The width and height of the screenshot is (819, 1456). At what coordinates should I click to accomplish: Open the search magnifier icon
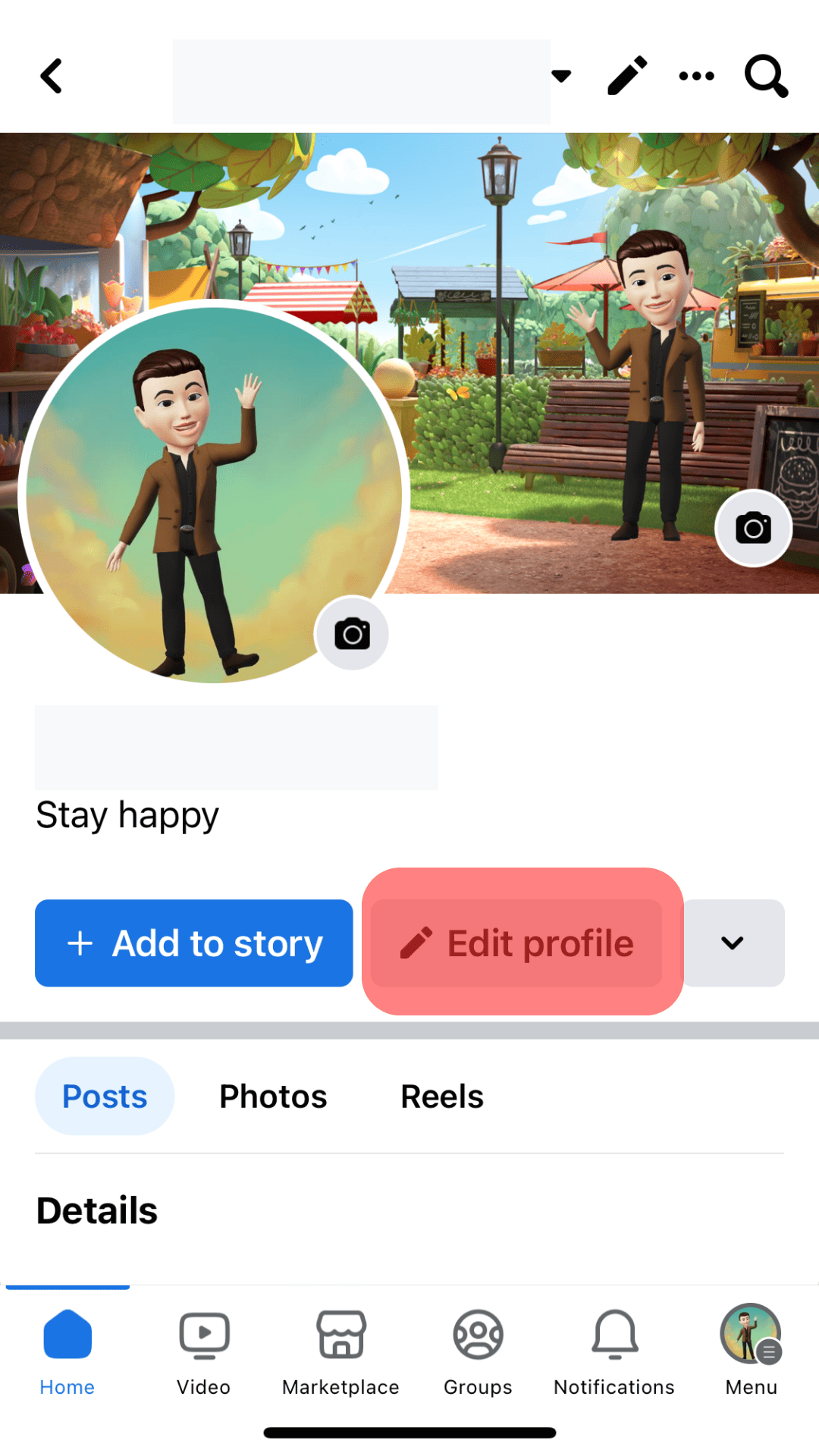click(766, 76)
